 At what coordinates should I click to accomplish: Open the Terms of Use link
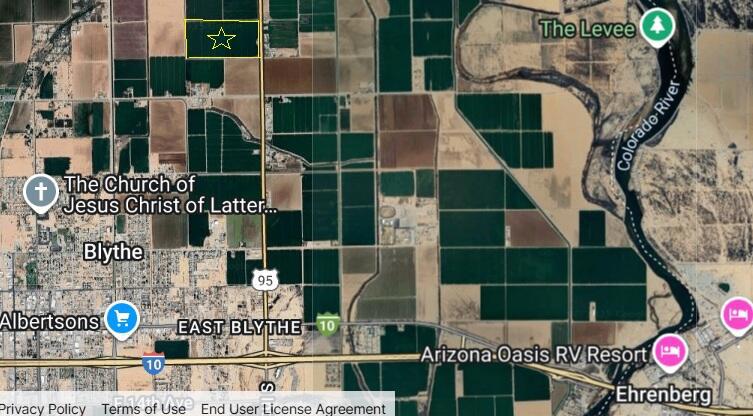click(x=143, y=408)
